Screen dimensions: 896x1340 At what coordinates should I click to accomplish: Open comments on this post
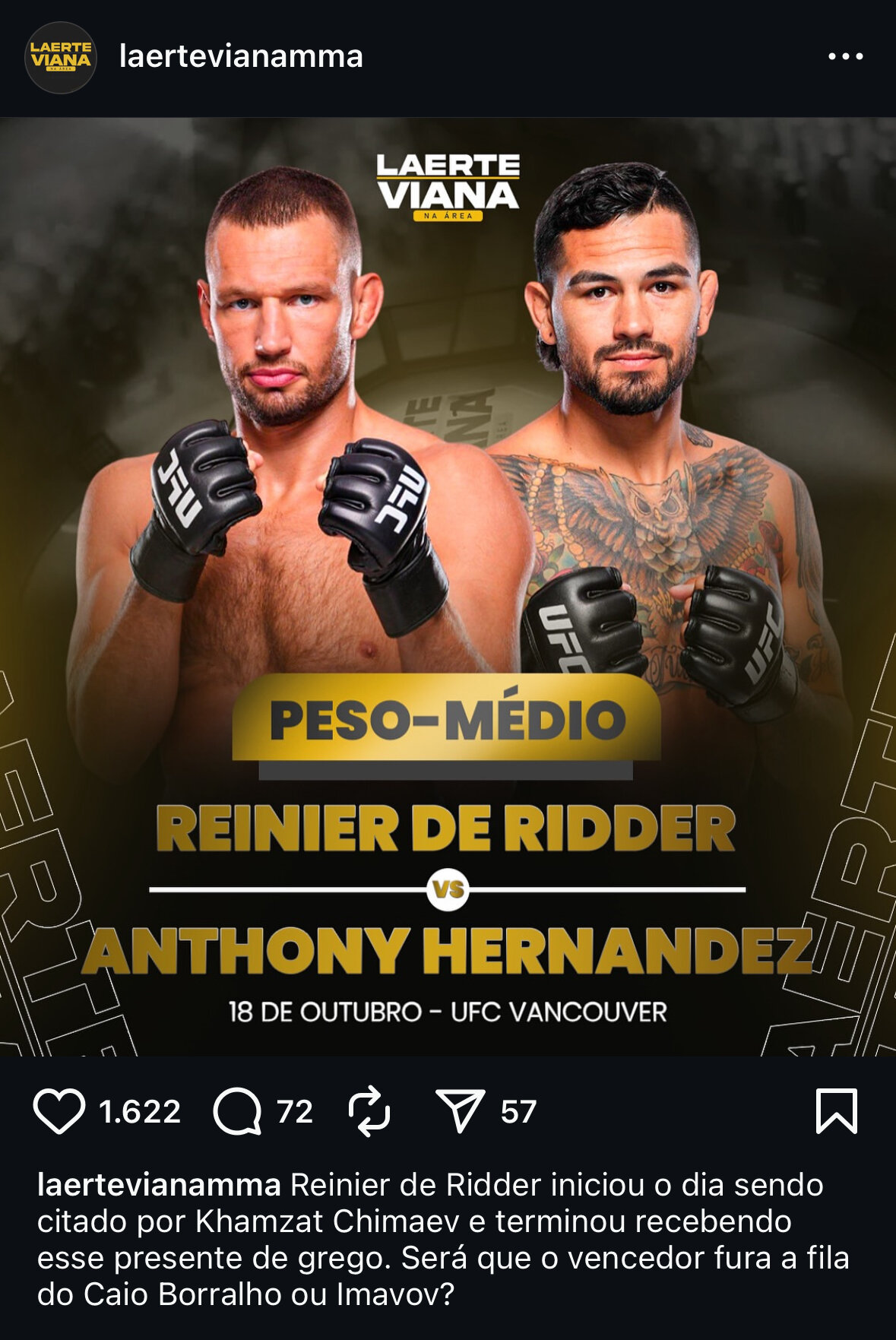click(238, 1111)
